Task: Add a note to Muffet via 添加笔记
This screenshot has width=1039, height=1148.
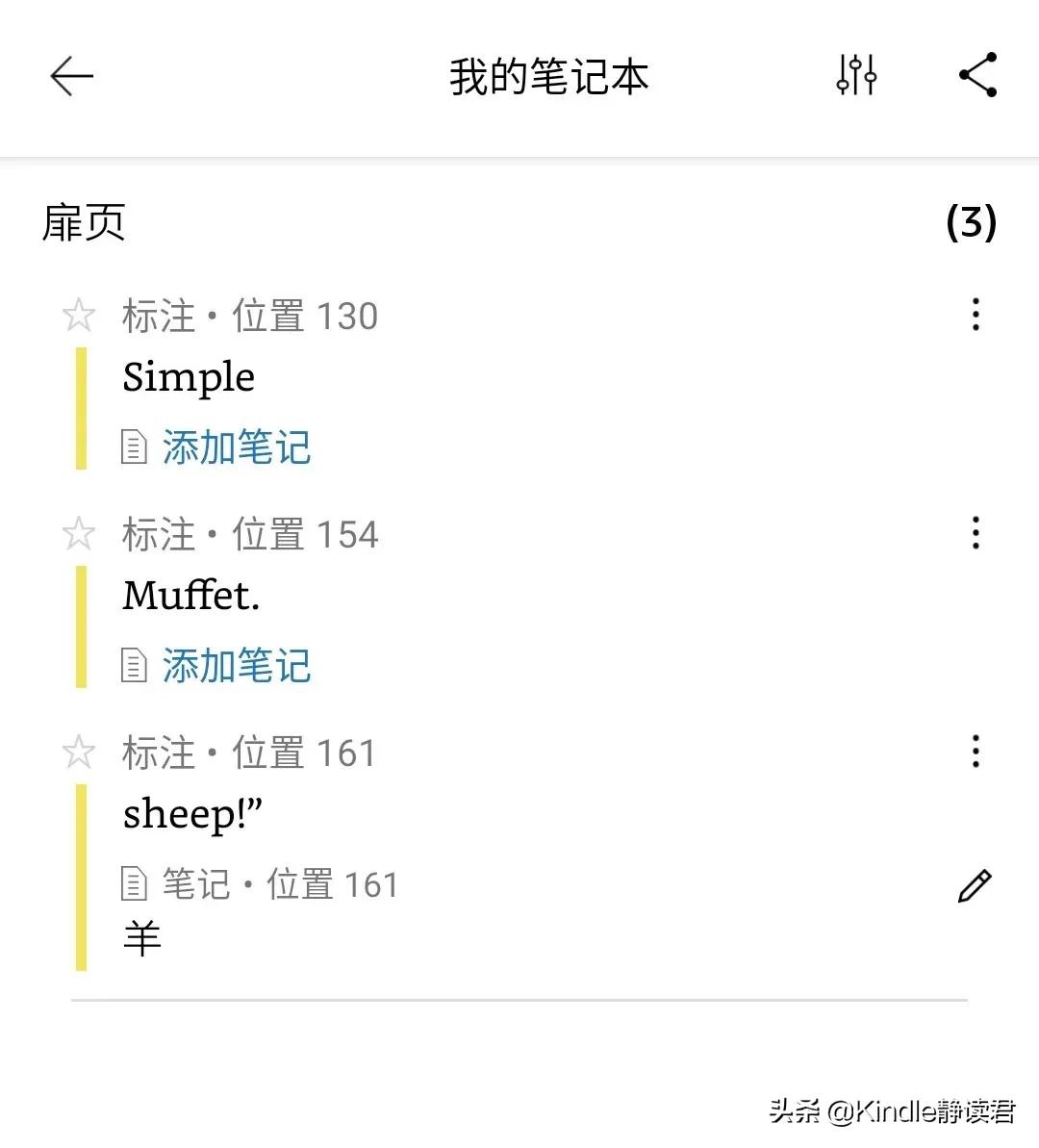Action: (x=237, y=665)
